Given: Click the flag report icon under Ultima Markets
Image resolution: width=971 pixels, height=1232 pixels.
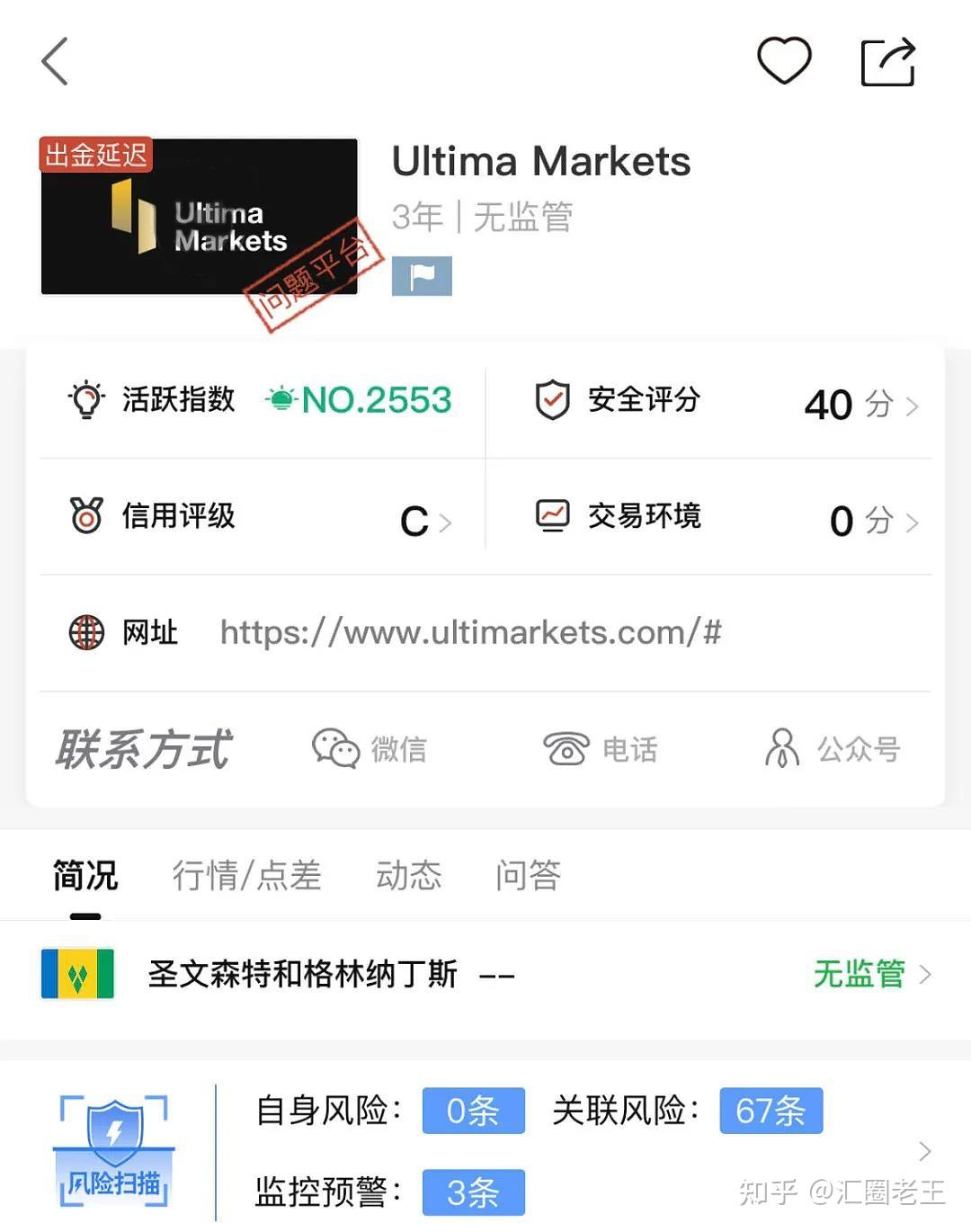Looking at the screenshot, I should pyautogui.click(x=423, y=275).
